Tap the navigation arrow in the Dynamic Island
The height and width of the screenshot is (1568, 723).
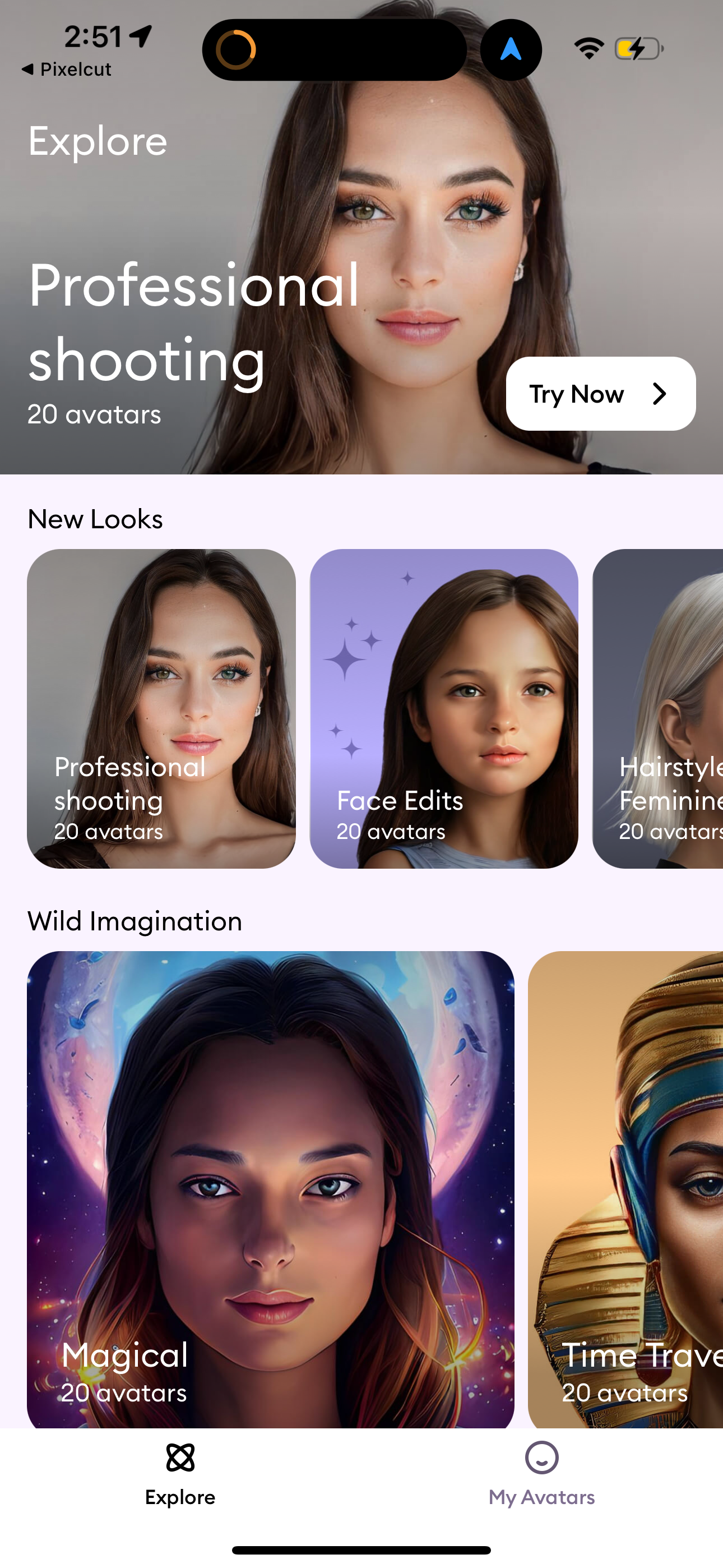(511, 49)
